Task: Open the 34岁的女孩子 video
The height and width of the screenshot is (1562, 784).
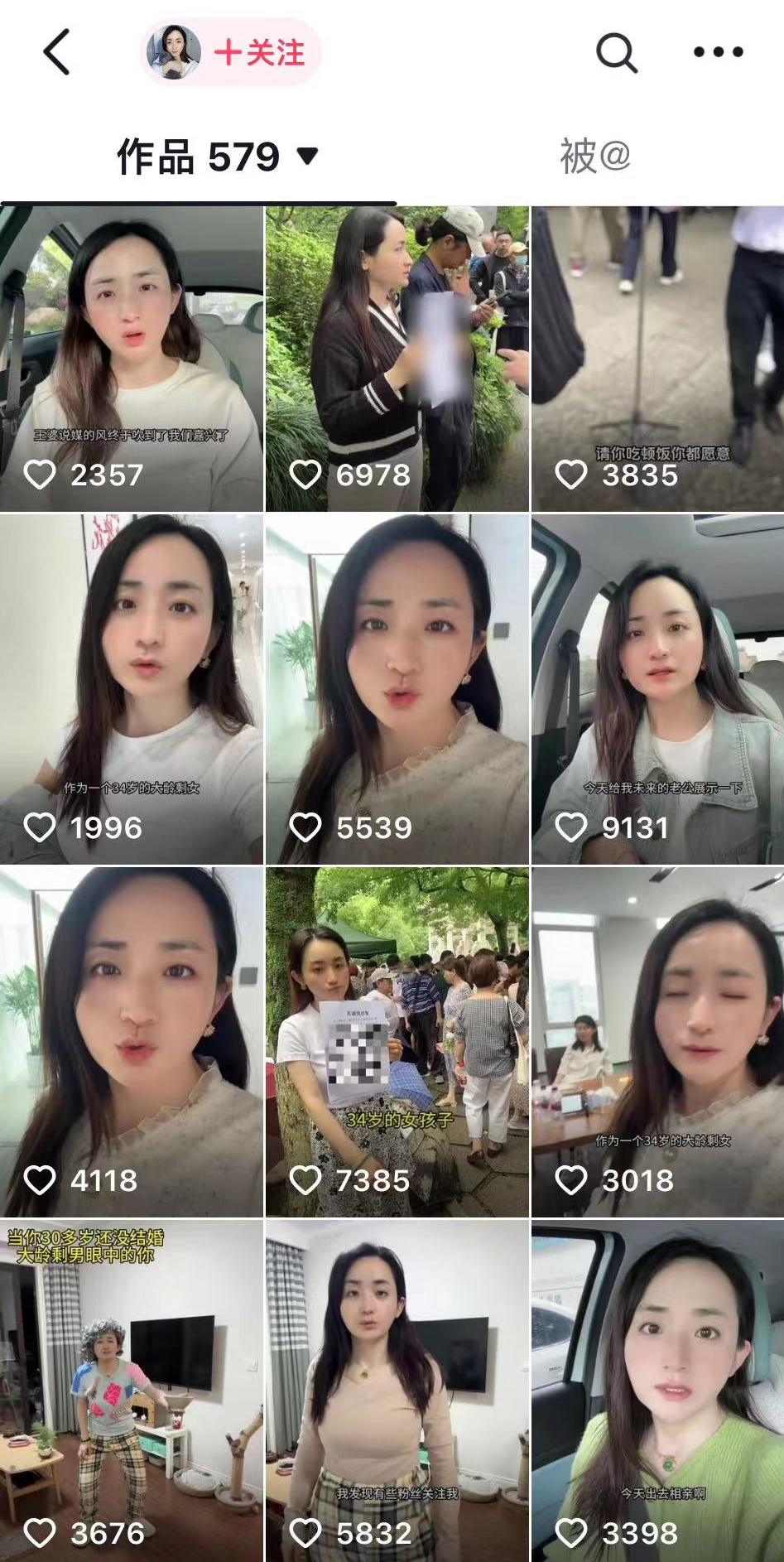Action: (397, 1041)
